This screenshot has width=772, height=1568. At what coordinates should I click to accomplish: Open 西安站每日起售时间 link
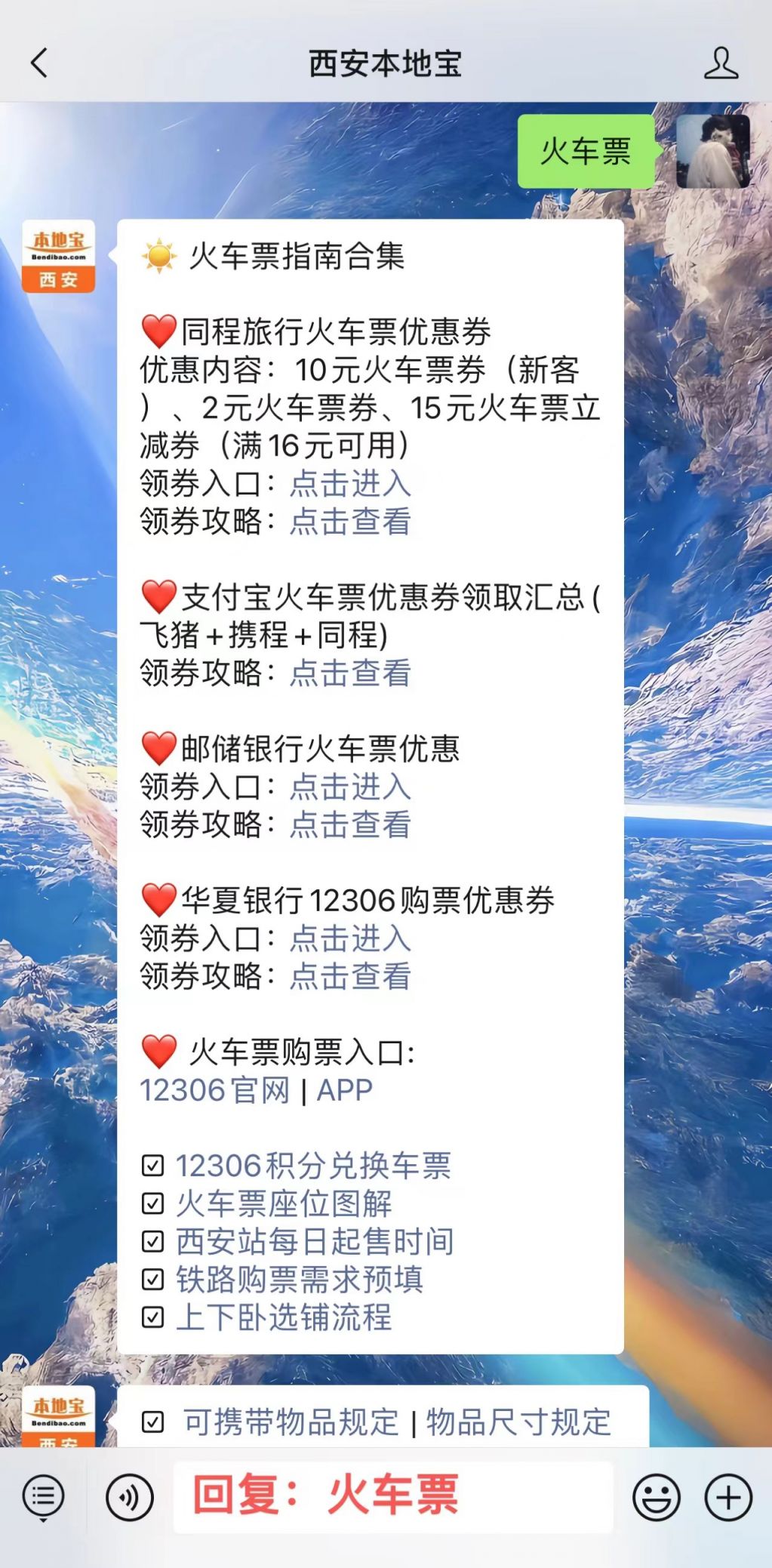pos(315,1242)
